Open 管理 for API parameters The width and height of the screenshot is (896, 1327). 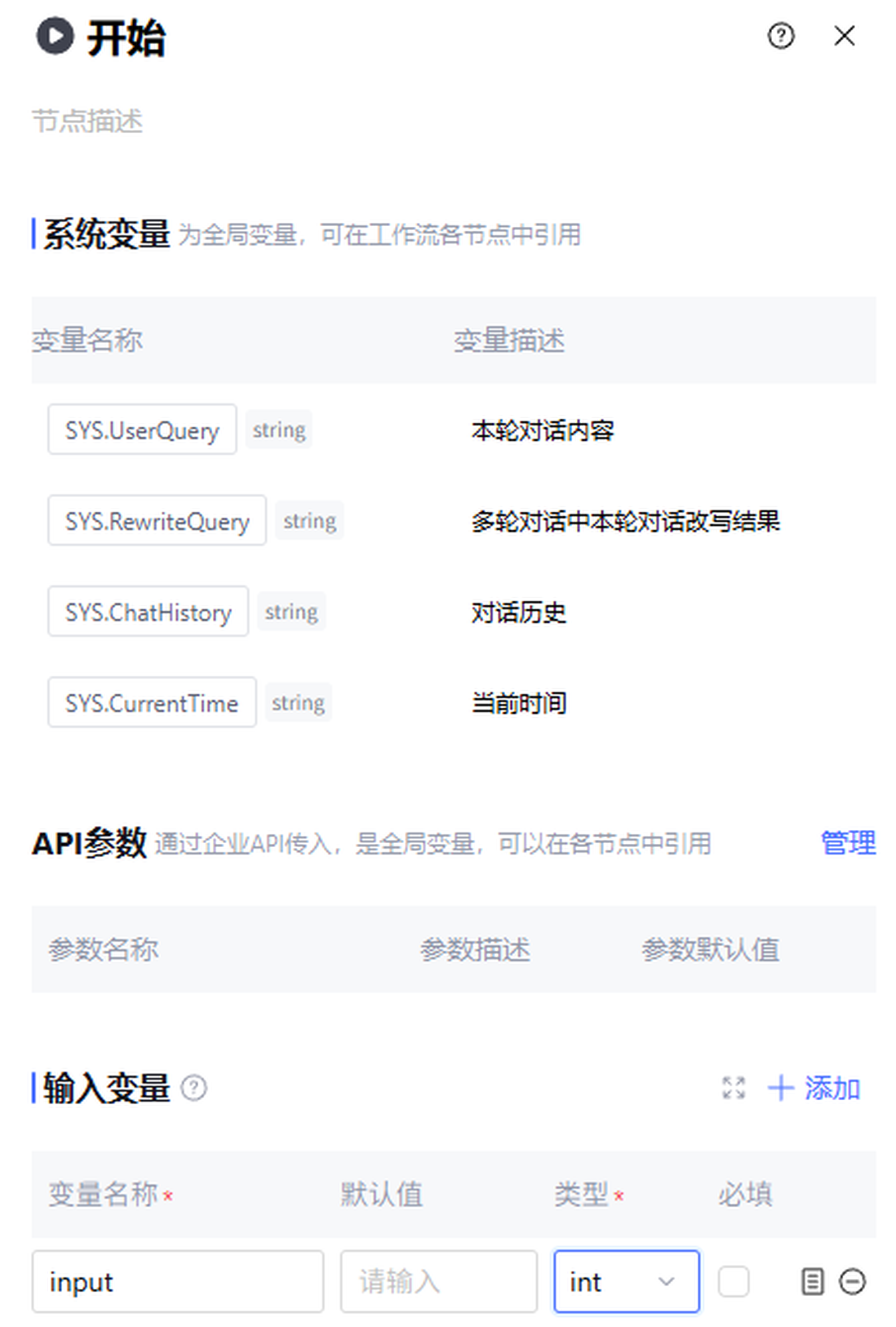pyautogui.click(x=847, y=843)
